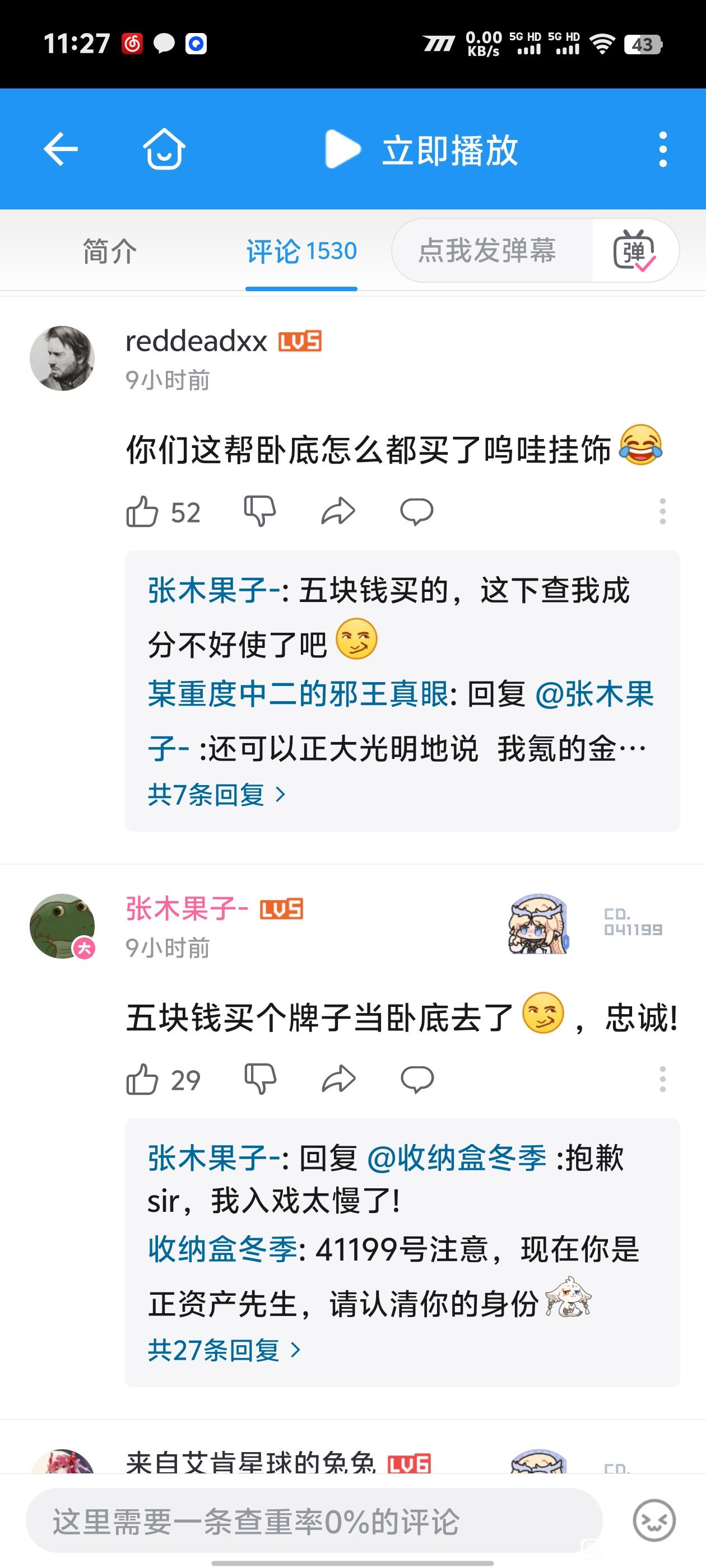Share reddeadxx's comment

338,511
